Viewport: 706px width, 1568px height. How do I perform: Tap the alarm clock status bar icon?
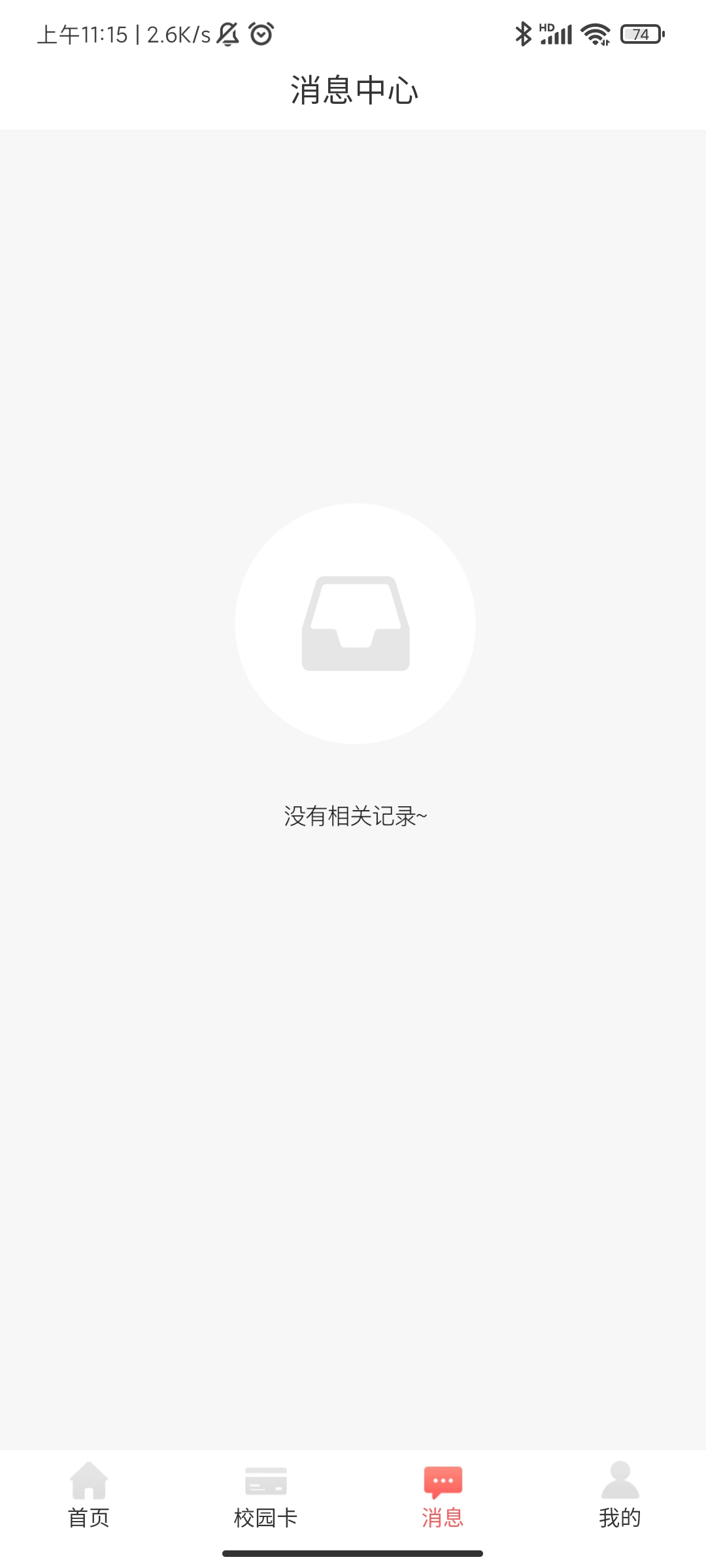[261, 35]
